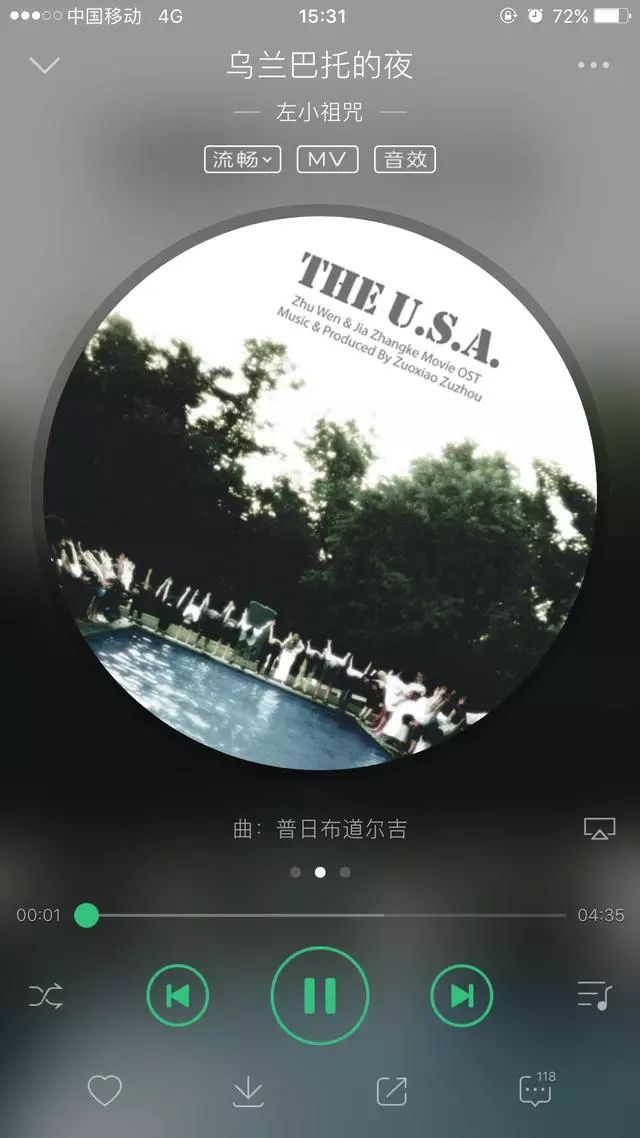
Task: Open the 音效 sound effects settings
Action: coord(405,160)
